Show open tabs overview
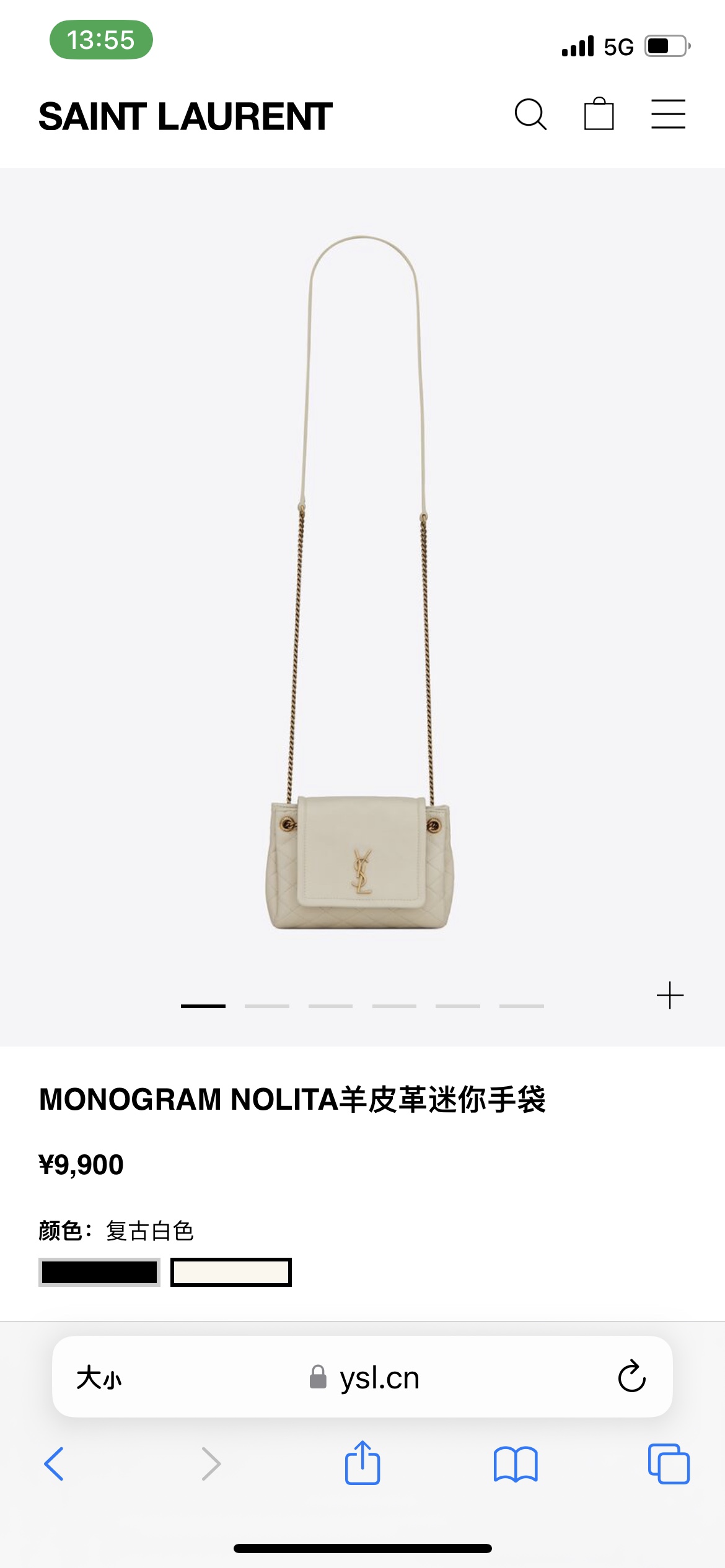The width and height of the screenshot is (725, 1568). 669,1464
